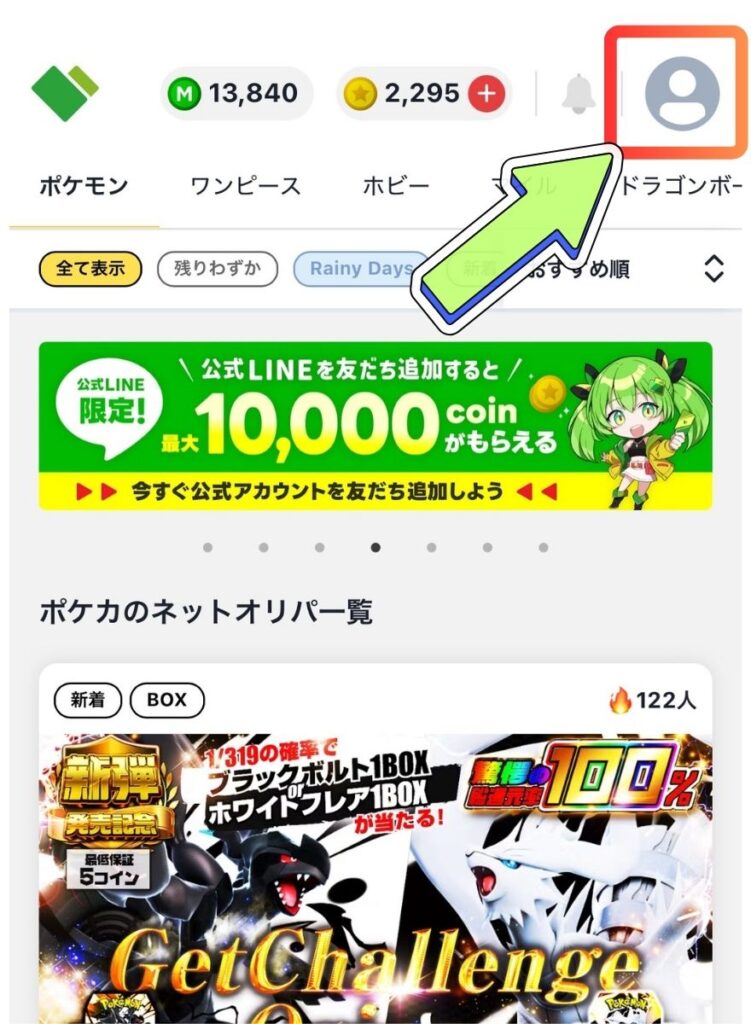Open the profile account icon

[x=681, y=94]
